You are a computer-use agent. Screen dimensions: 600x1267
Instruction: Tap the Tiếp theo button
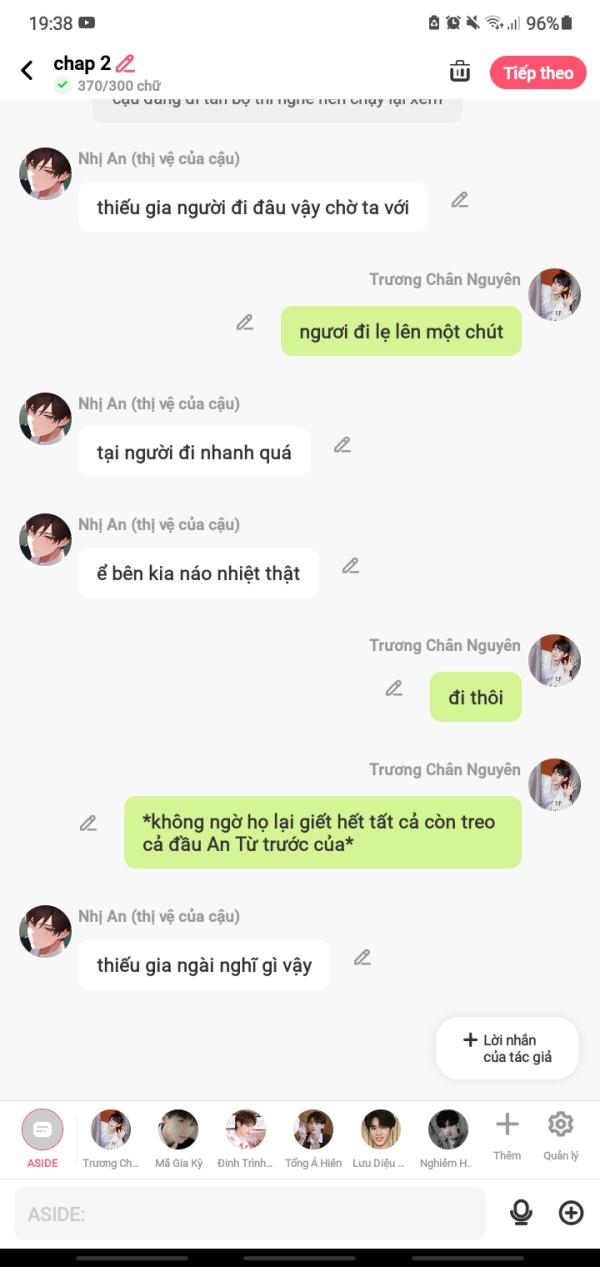pos(538,73)
